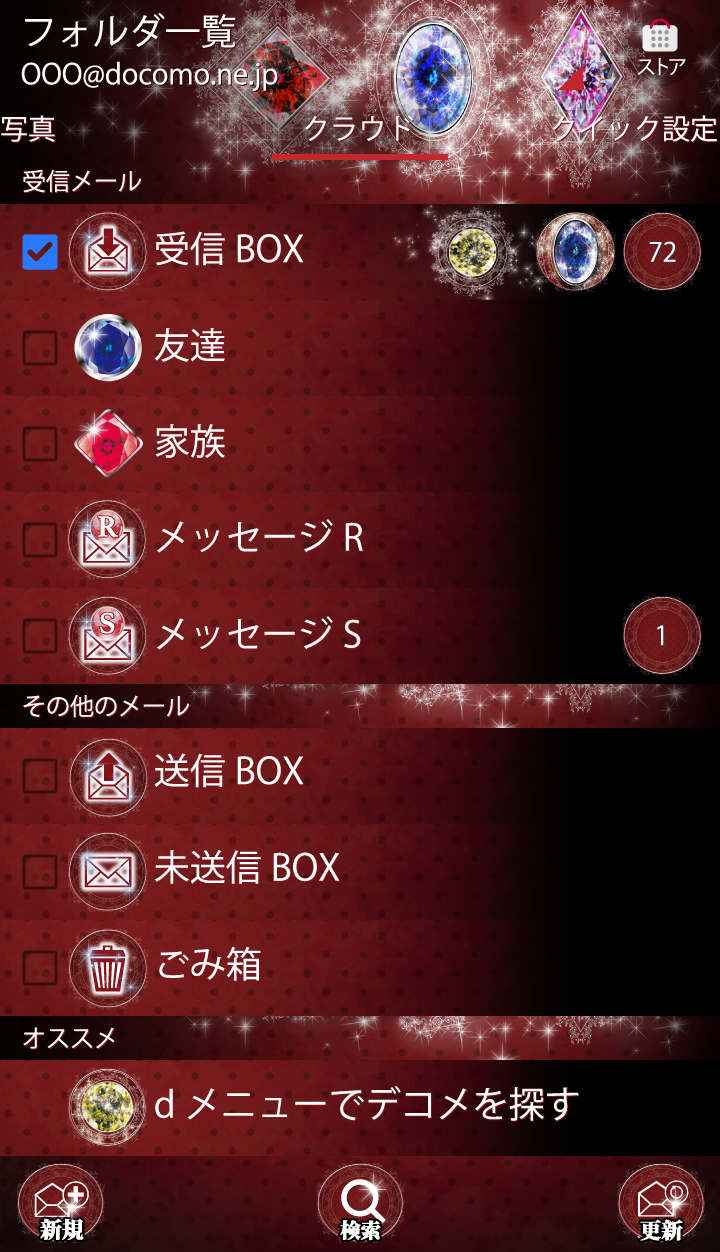Viewport: 720px width, 1252px height.
Task: Check the box beside メッセージS
Action: 40,634
